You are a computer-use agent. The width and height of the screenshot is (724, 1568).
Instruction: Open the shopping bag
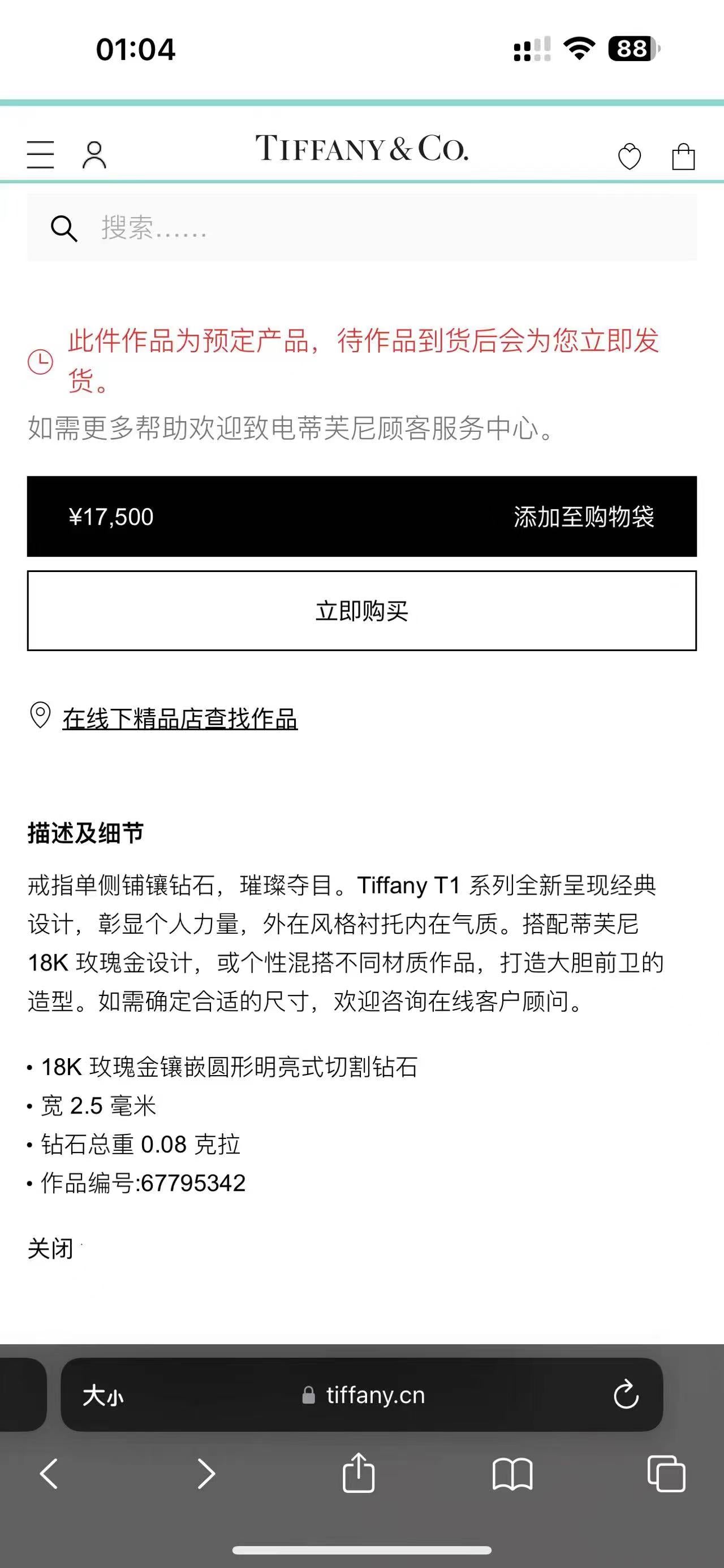pyautogui.click(x=683, y=157)
